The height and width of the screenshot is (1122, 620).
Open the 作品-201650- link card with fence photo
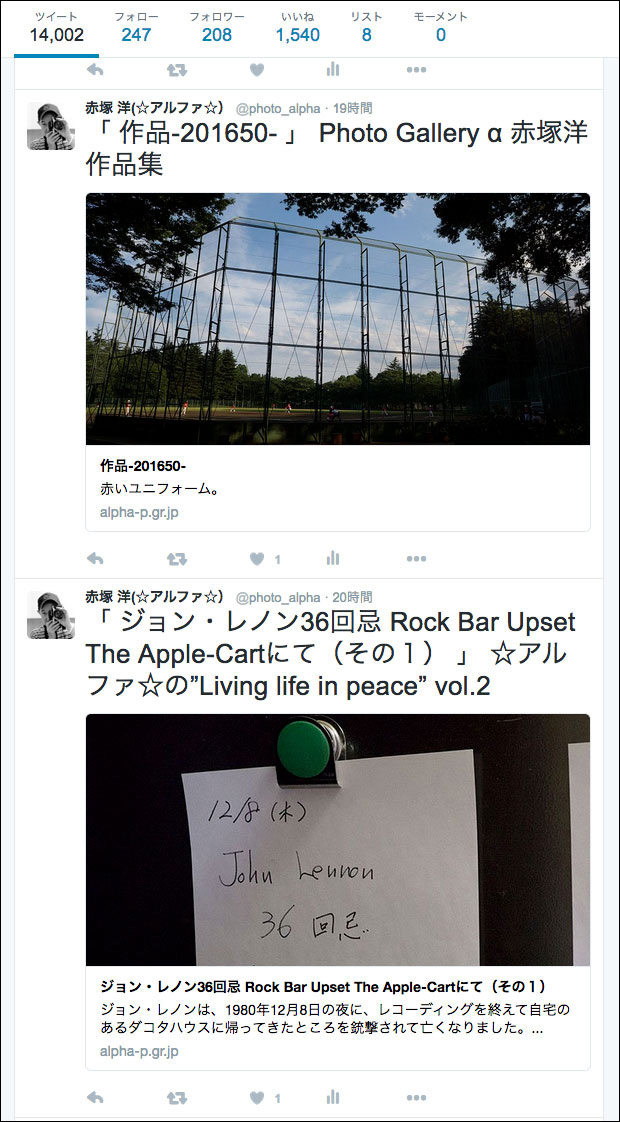coord(338,362)
